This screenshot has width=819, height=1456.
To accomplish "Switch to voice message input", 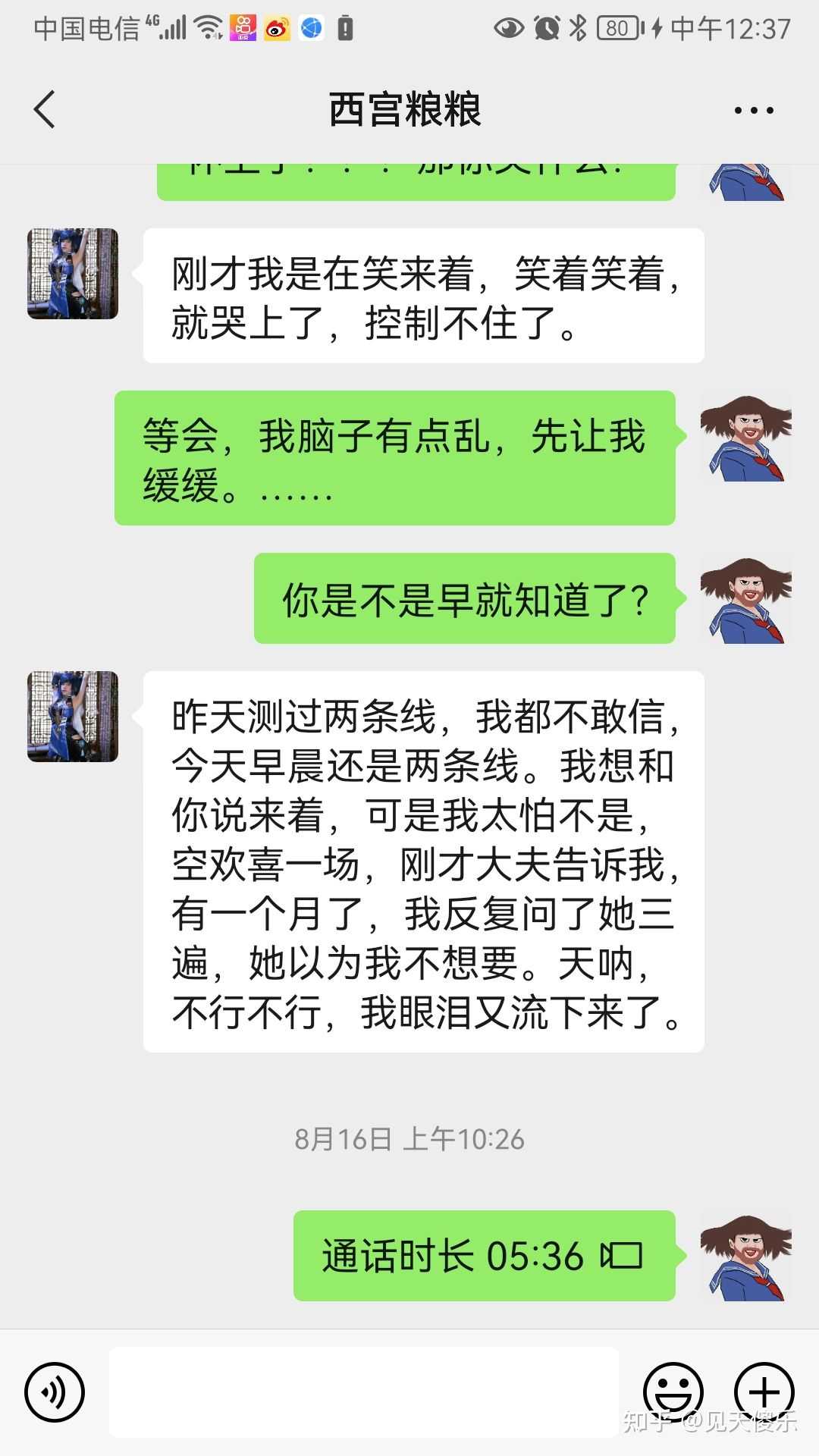I will point(55,1392).
